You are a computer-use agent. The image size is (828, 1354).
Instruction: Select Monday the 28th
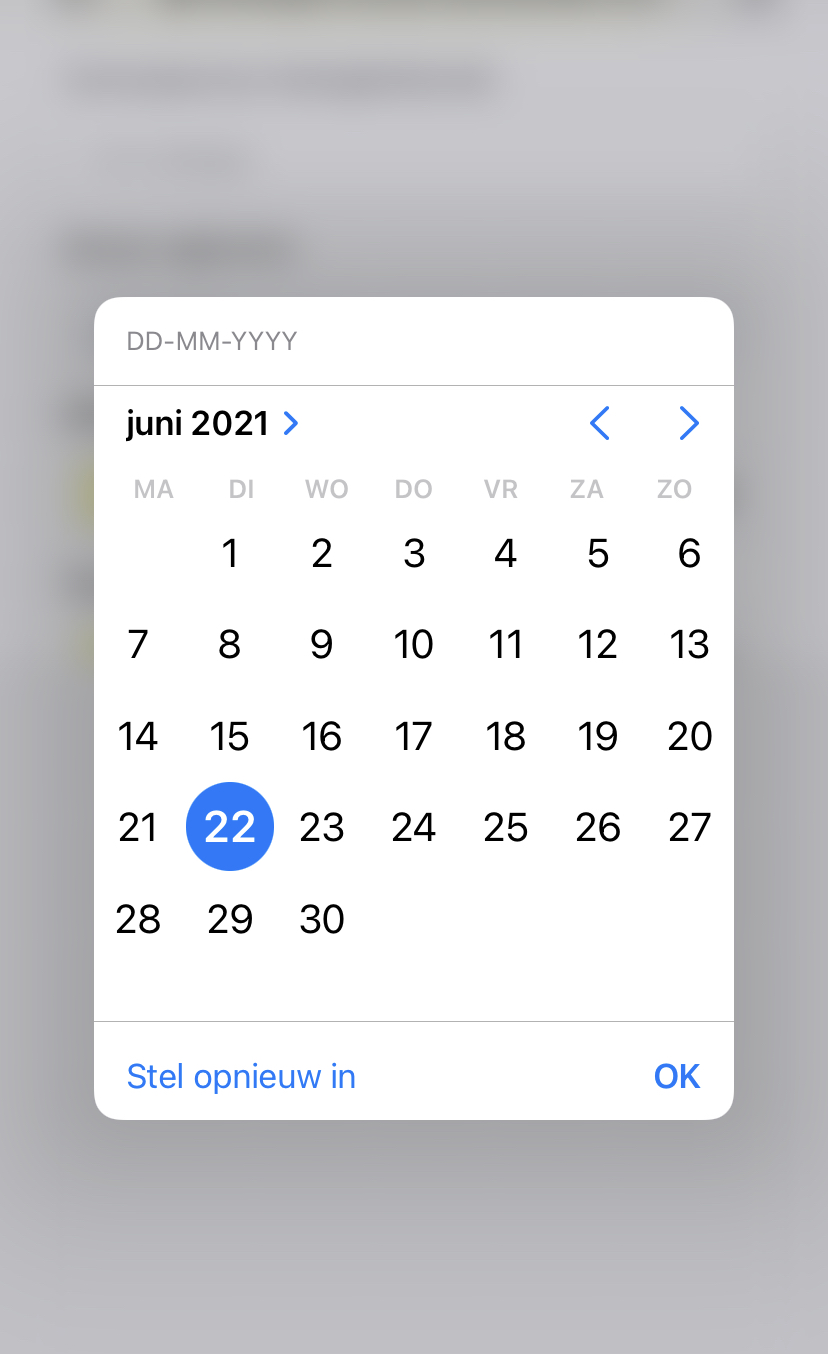coord(138,919)
